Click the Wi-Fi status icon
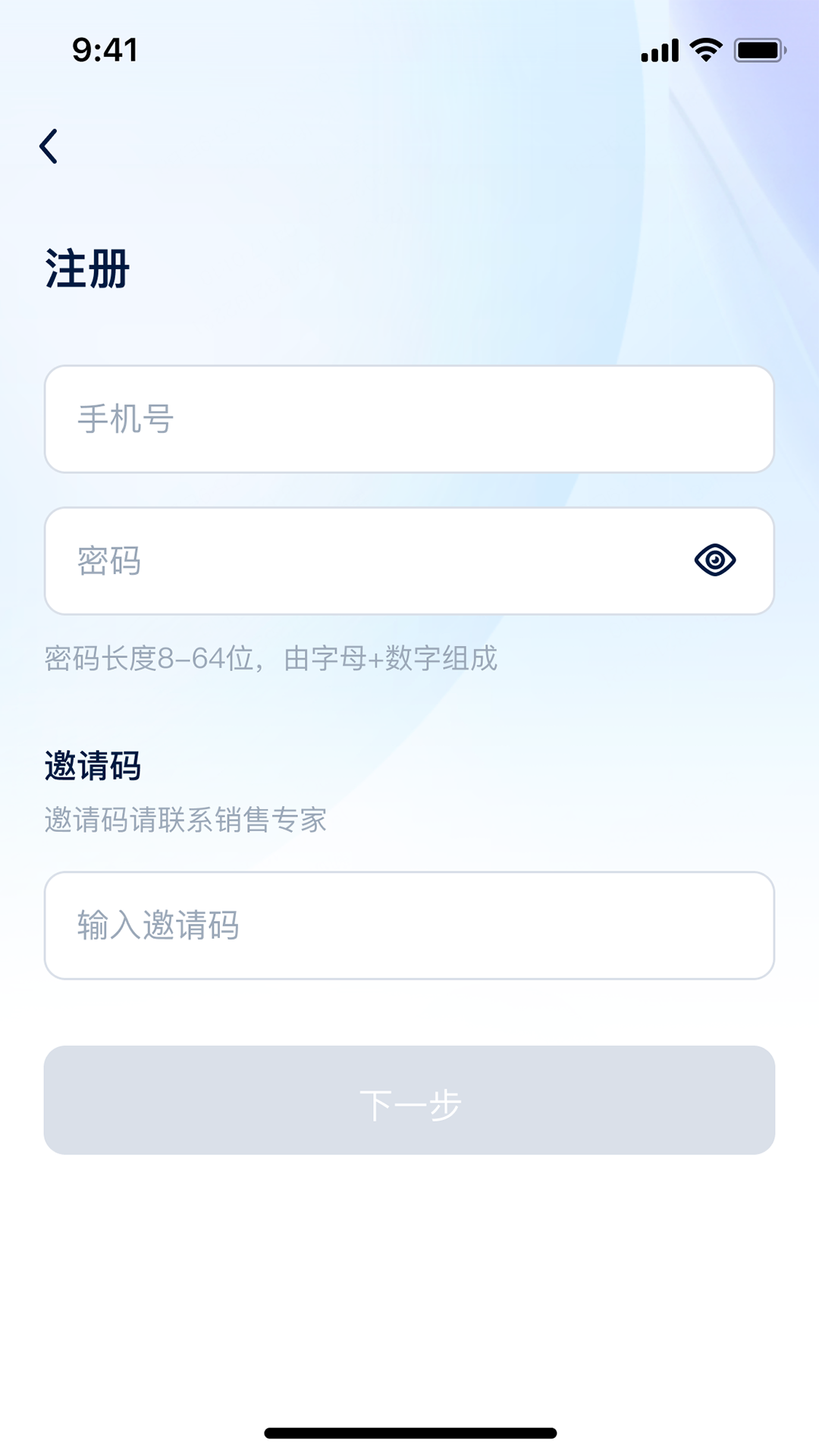Screen dimensions: 819x1456 (704, 49)
